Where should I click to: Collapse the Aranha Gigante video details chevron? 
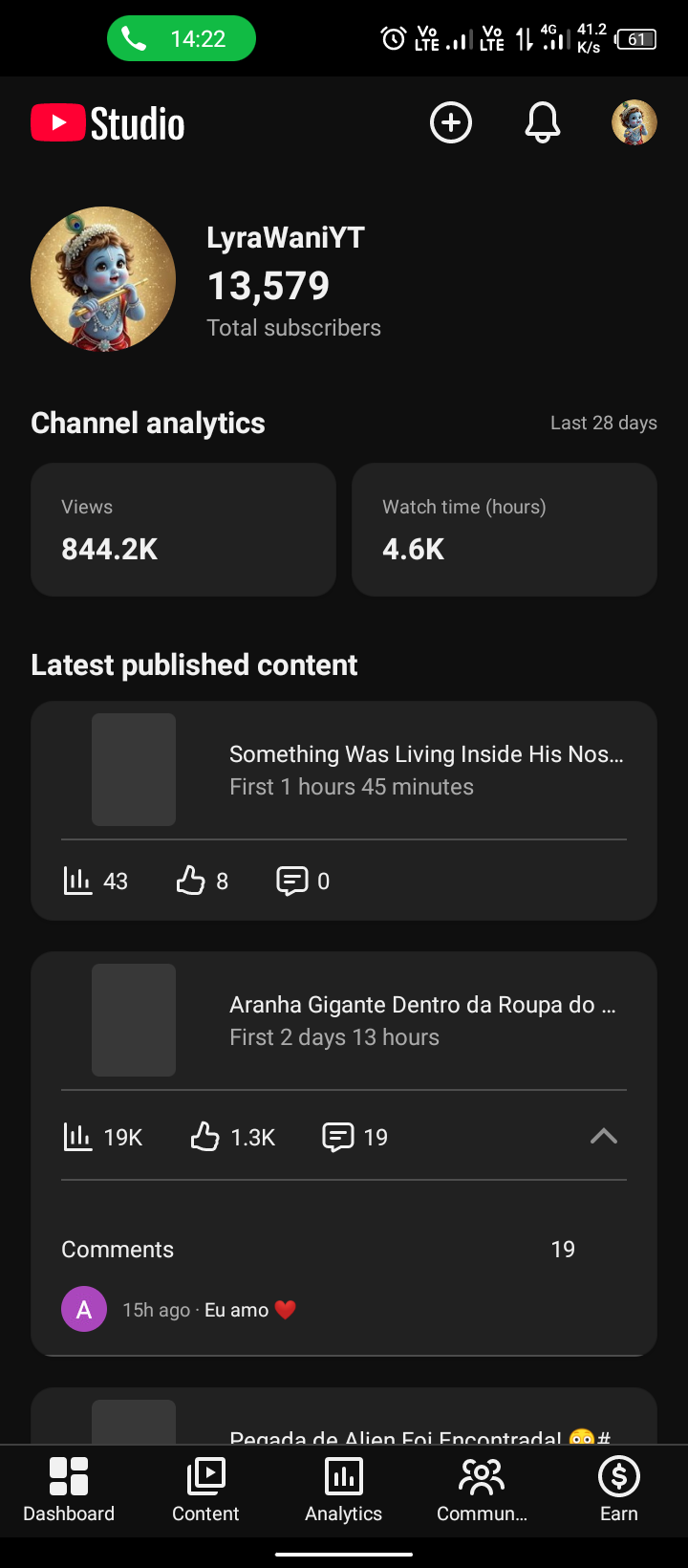pyautogui.click(x=604, y=1136)
